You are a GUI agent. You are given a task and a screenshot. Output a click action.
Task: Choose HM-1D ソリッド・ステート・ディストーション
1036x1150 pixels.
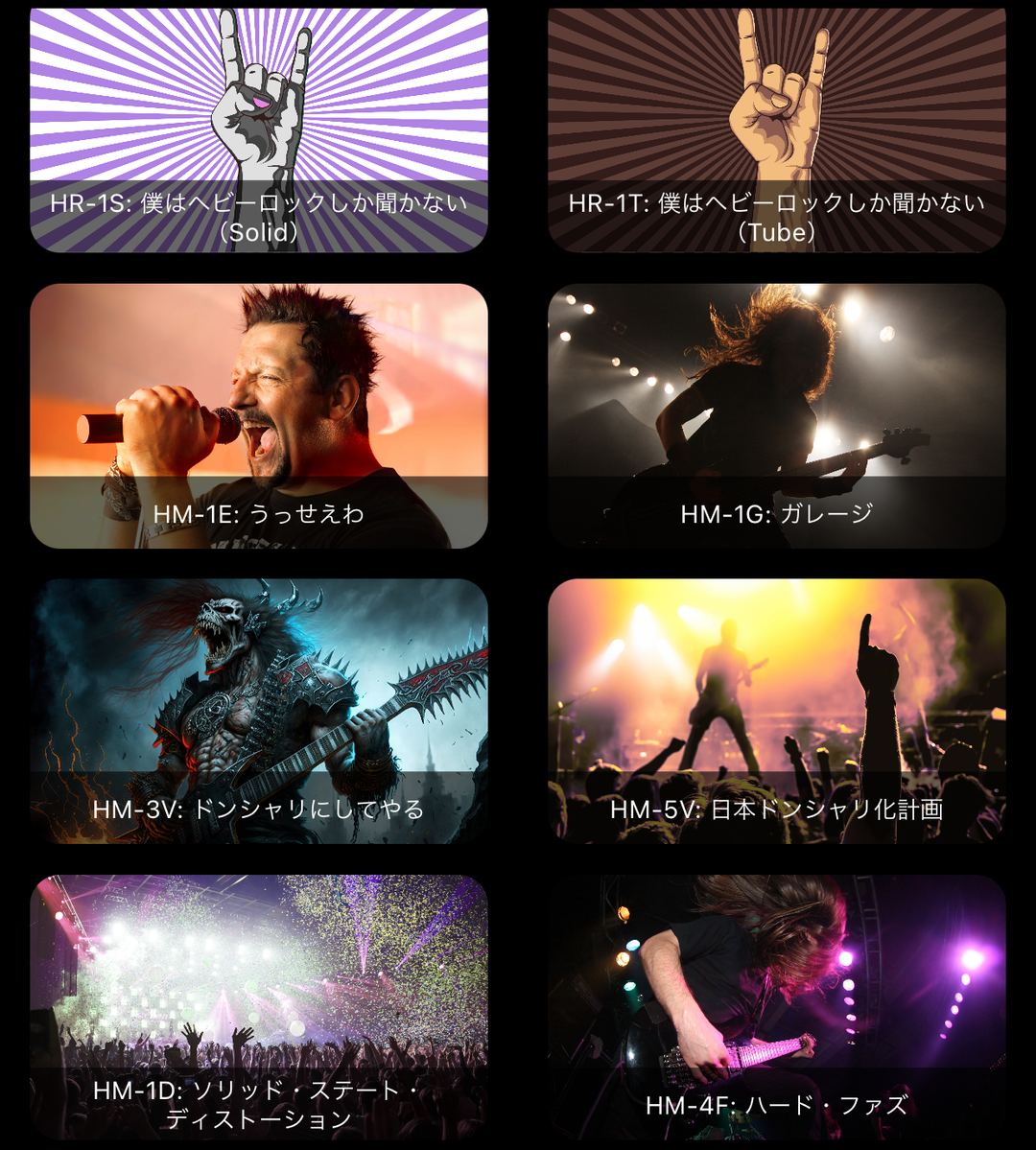tap(259, 1007)
